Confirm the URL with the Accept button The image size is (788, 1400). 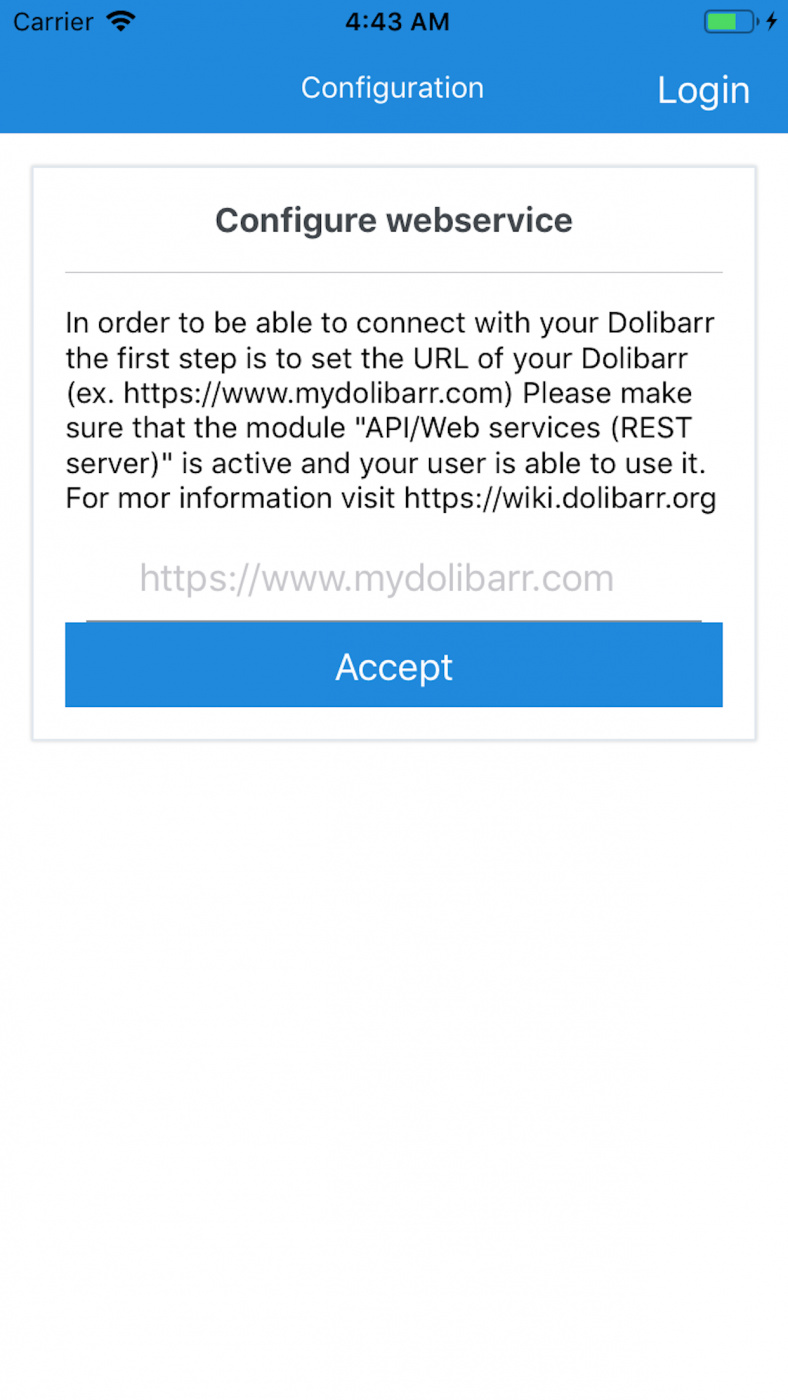point(393,666)
